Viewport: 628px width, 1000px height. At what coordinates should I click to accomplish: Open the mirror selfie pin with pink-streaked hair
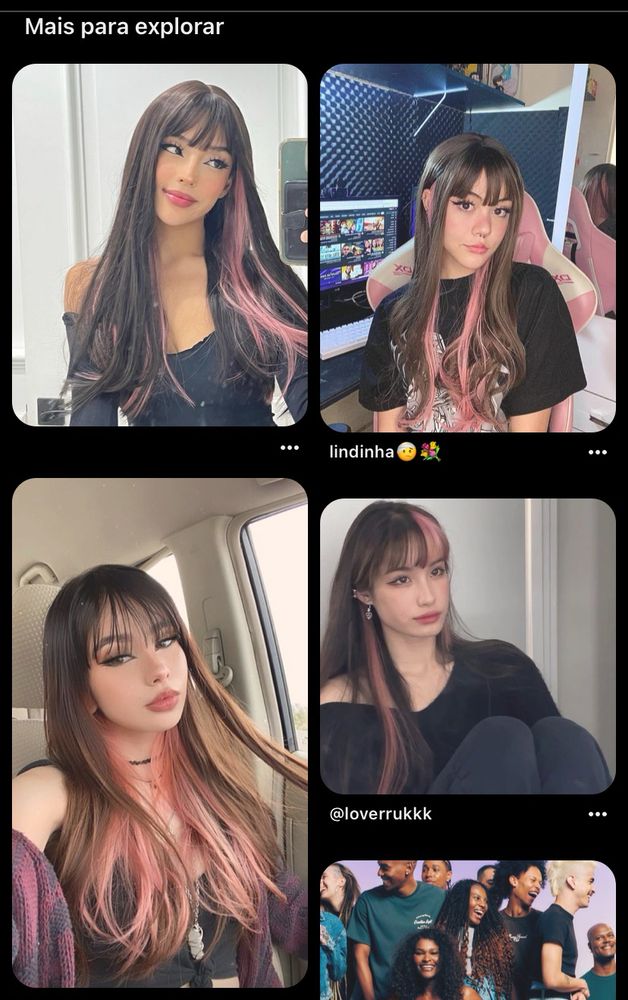[159, 245]
